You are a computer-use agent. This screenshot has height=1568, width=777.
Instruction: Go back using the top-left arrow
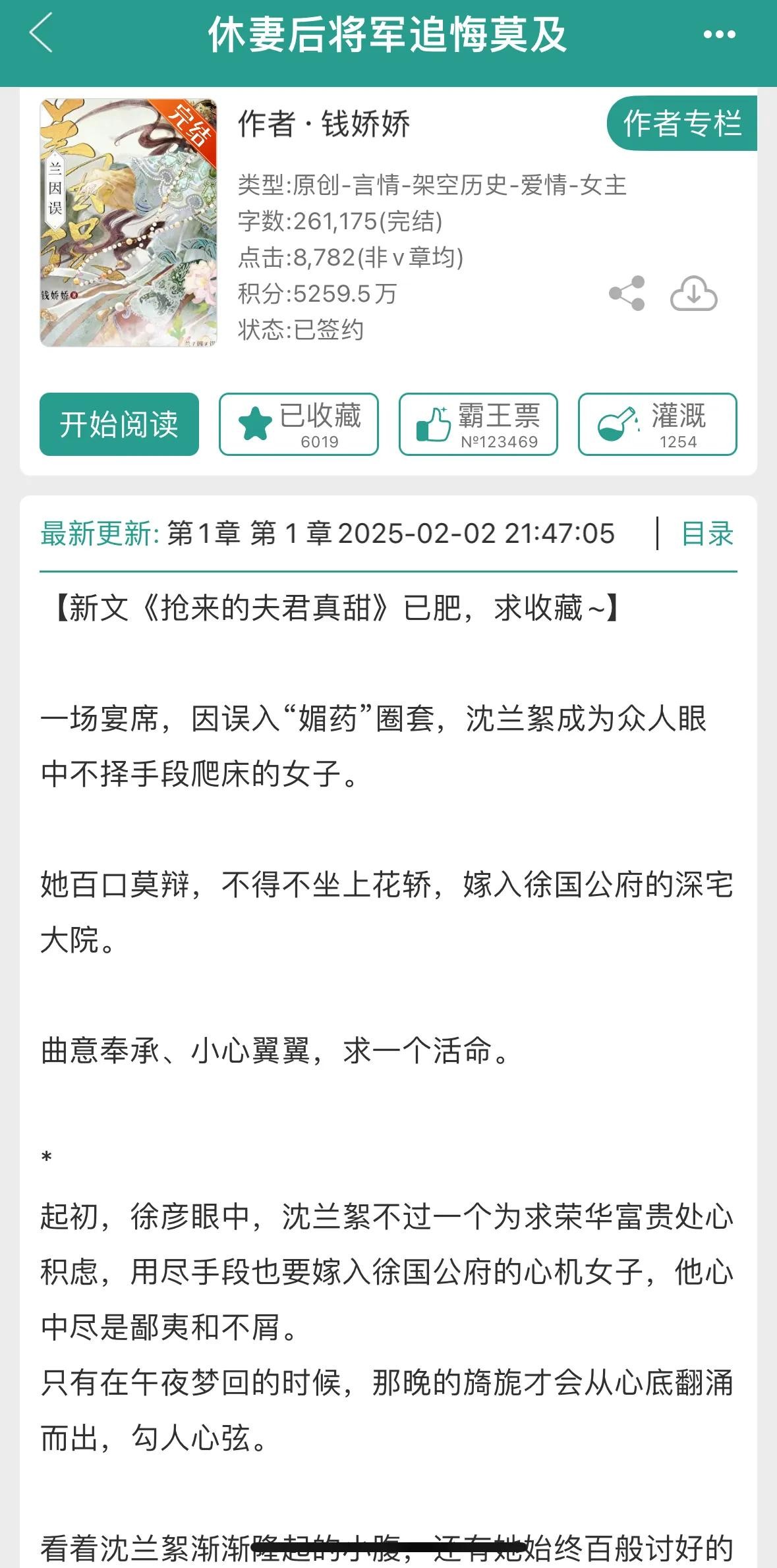[x=41, y=34]
